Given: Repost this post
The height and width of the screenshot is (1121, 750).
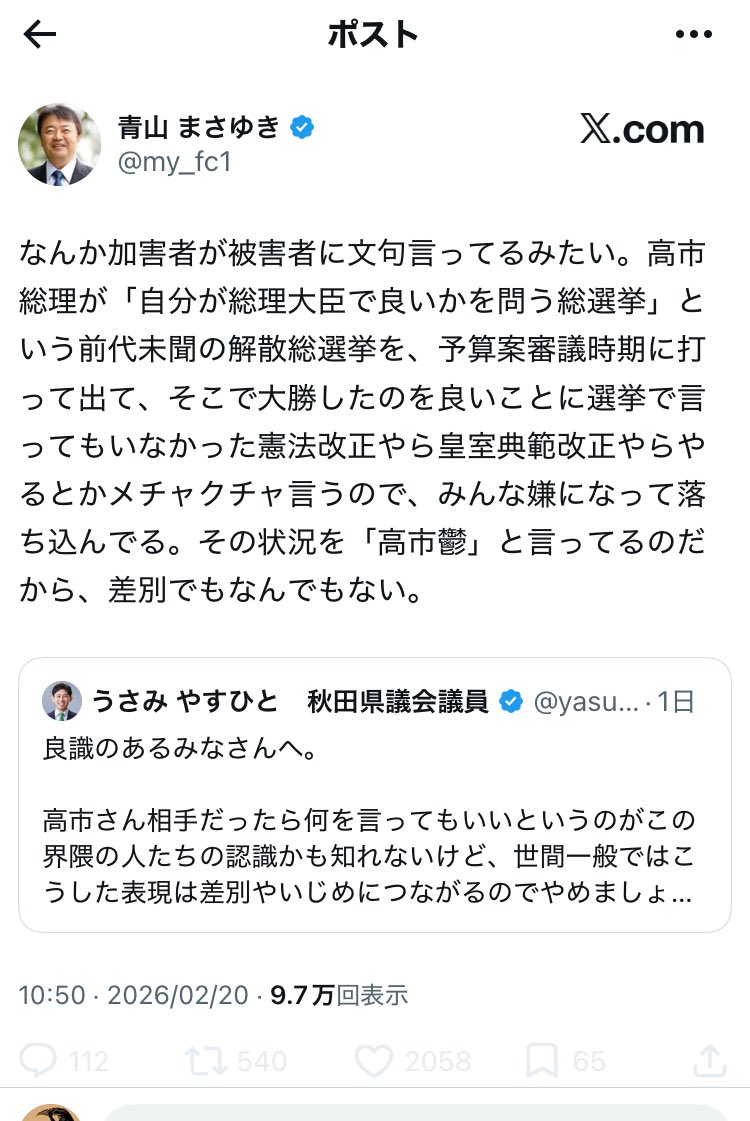Looking at the screenshot, I should [206, 1060].
